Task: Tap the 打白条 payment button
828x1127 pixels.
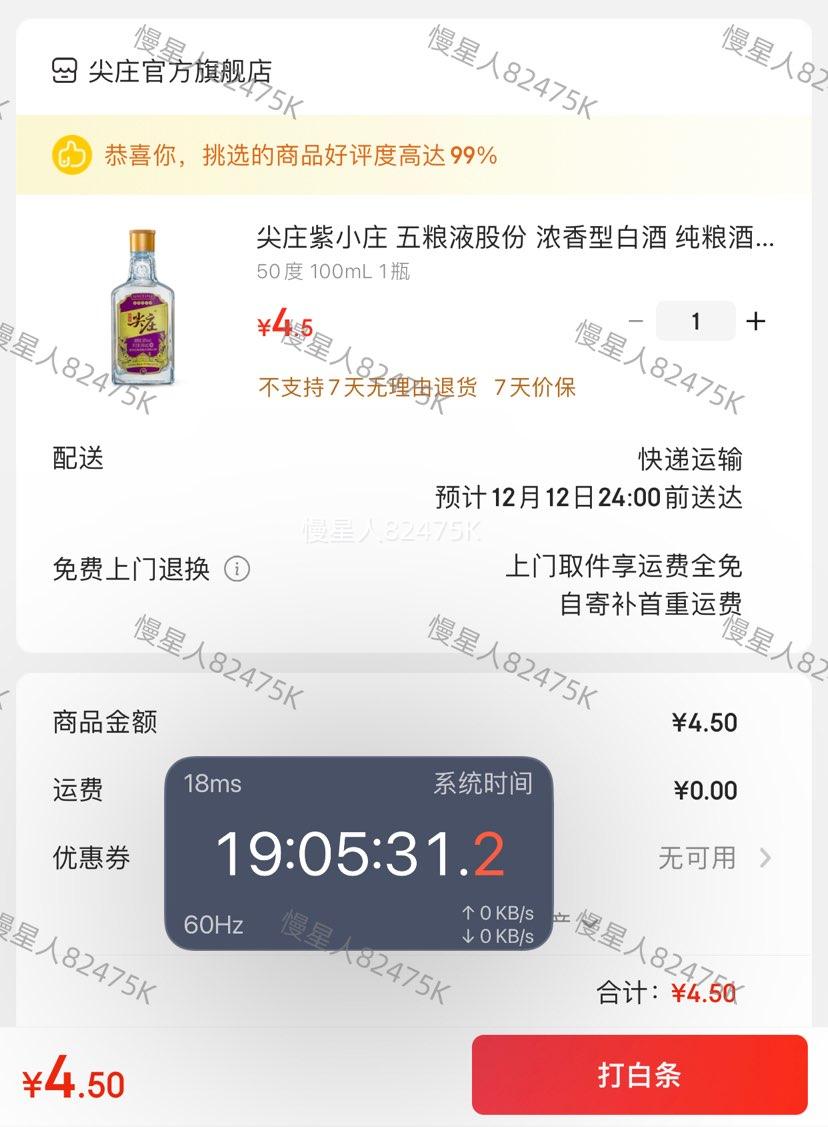Action: pyautogui.click(x=639, y=1074)
